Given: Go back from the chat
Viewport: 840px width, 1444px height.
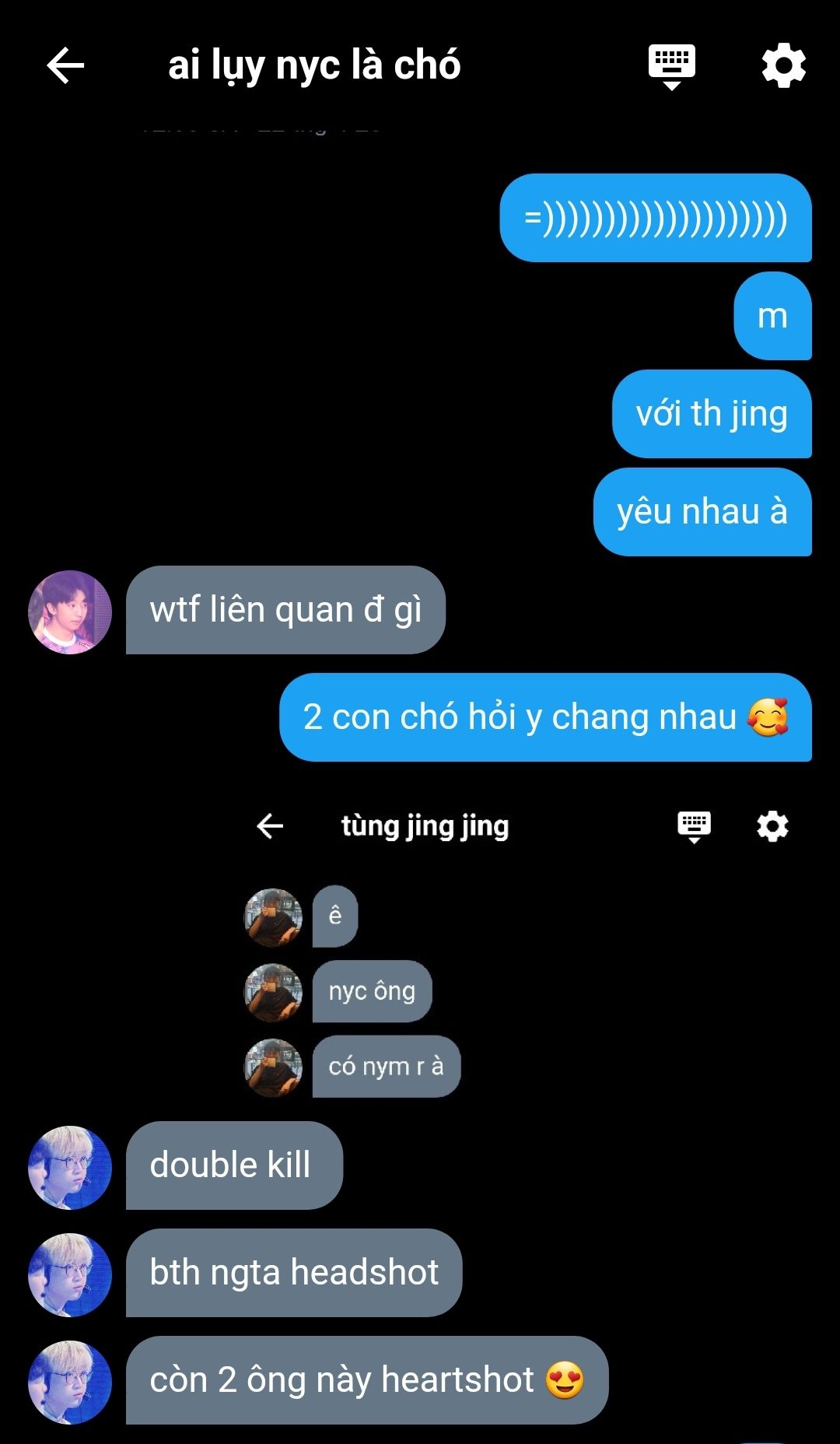Looking at the screenshot, I should click(65, 65).
